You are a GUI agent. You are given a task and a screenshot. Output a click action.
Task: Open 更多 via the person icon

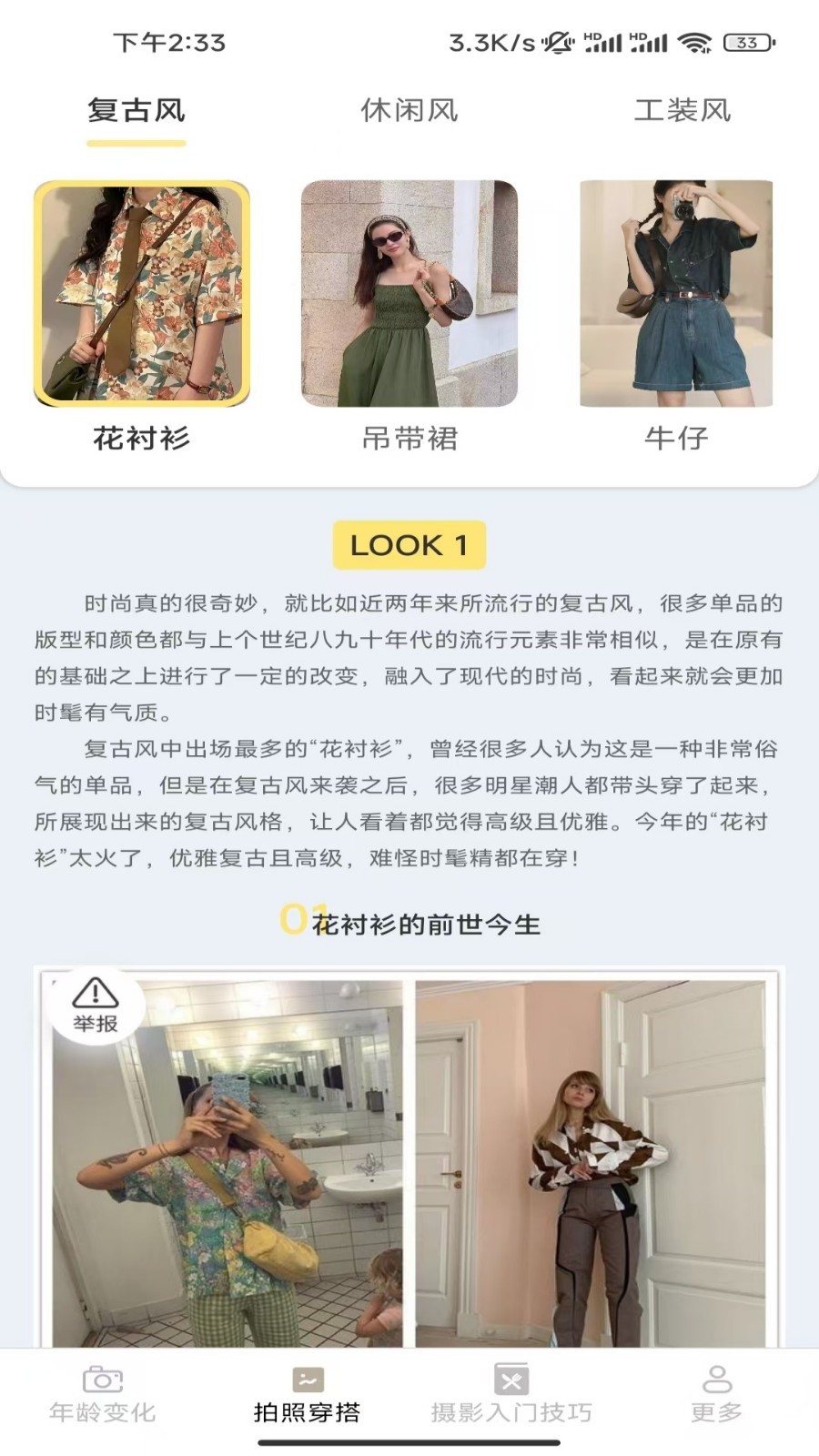point(718,1379)
